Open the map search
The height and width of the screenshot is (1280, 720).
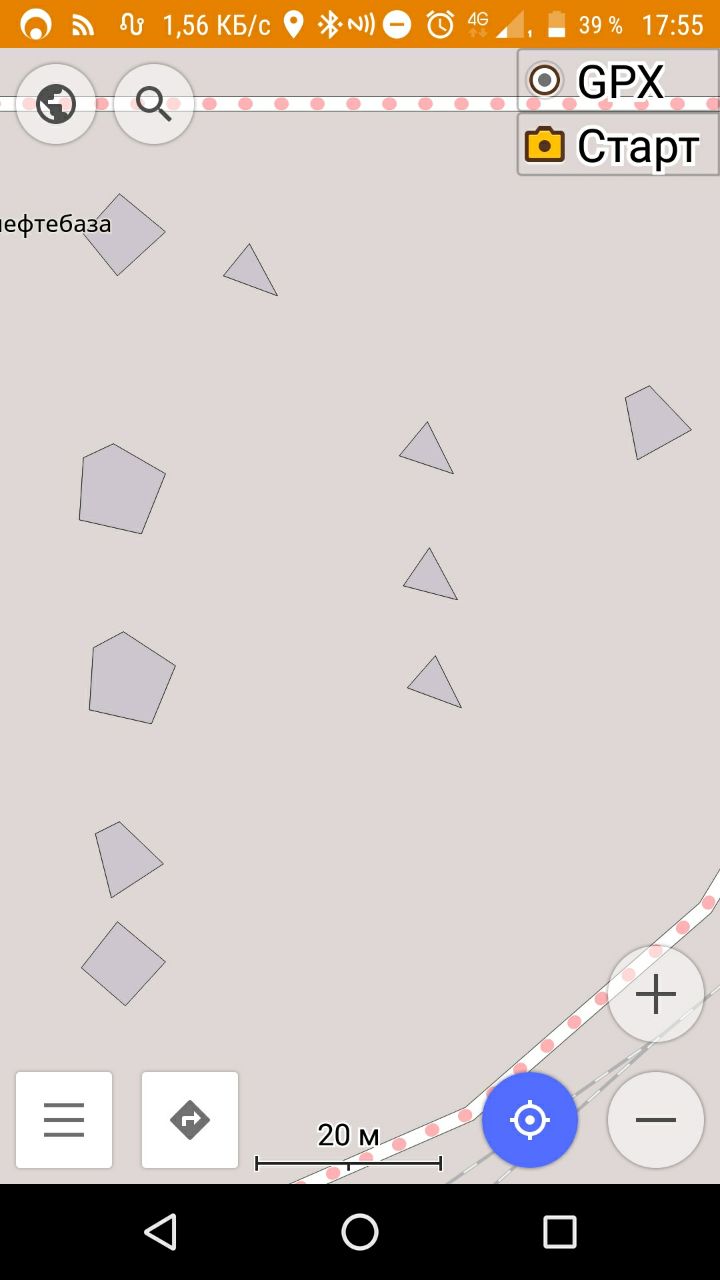click(x=153, y=103)
